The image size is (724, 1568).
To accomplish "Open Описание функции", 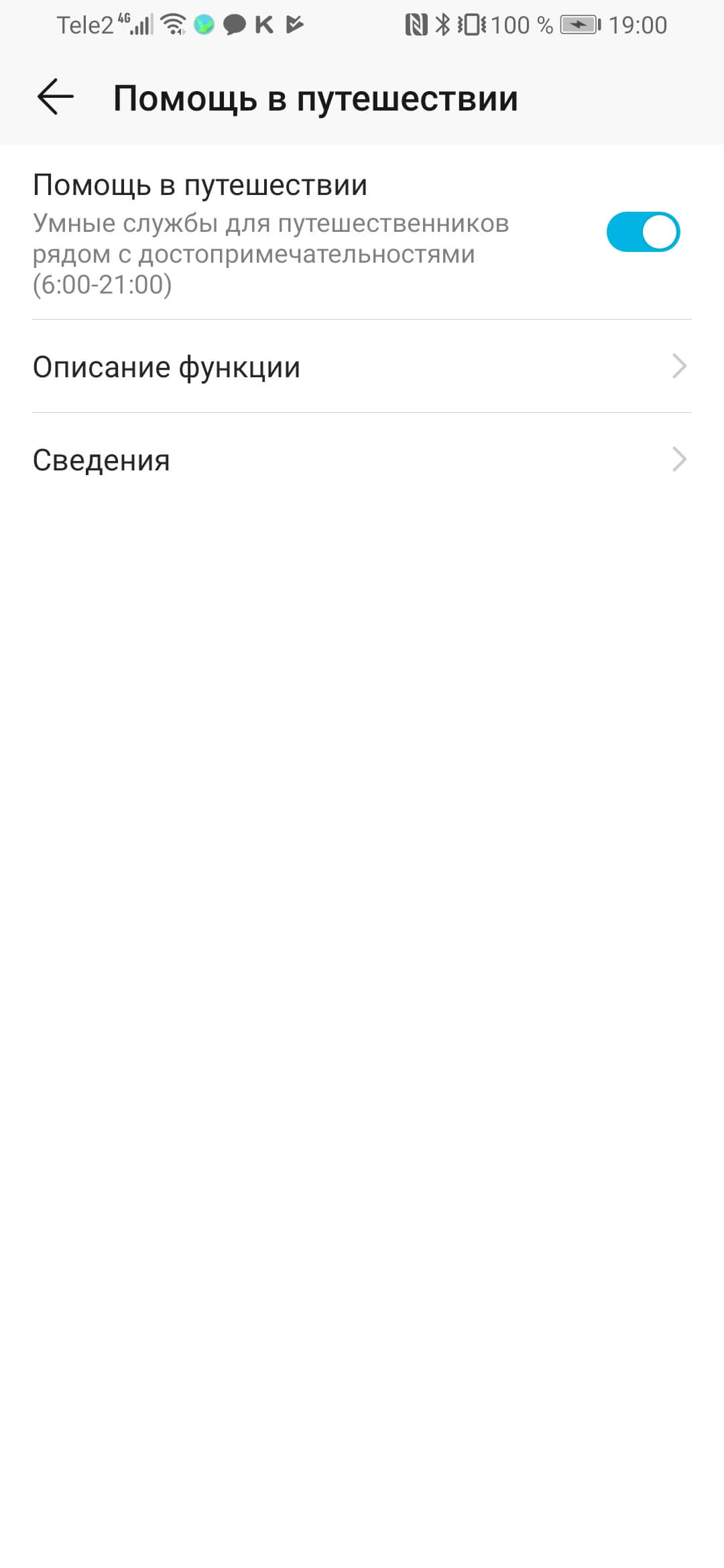I will pyautogui.click(x=362, y=367).
